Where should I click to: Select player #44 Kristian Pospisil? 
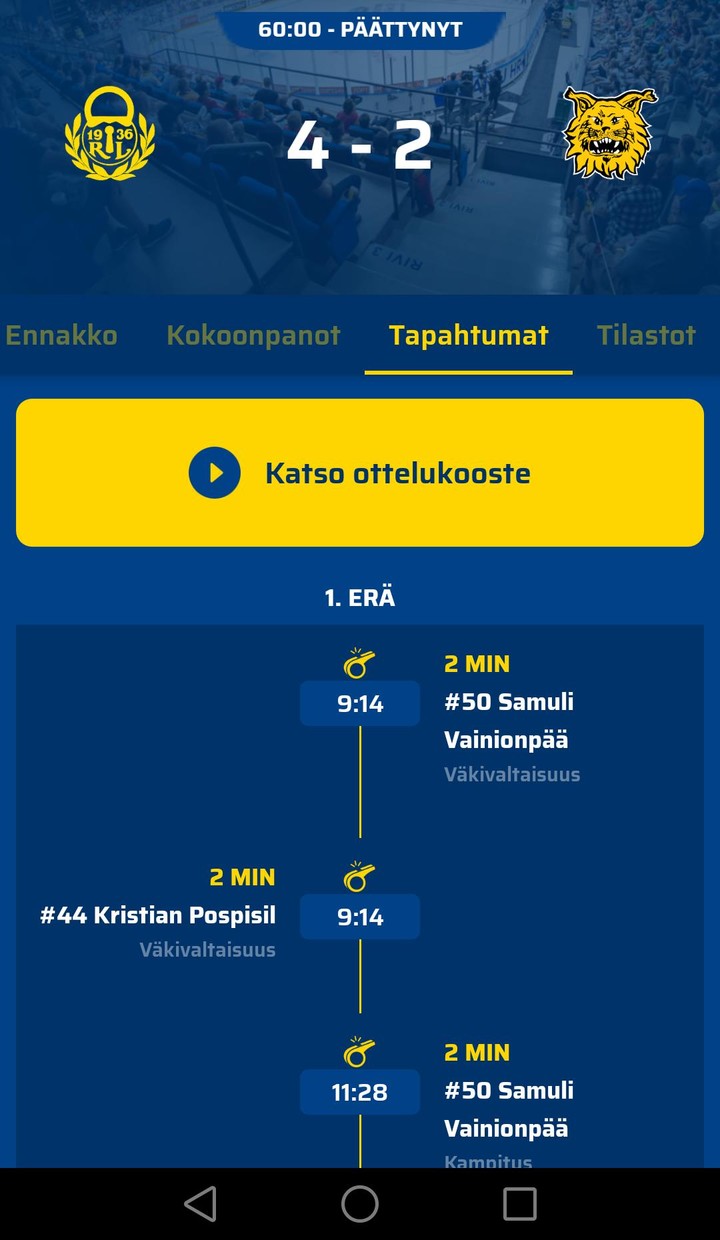coord(157,915)
